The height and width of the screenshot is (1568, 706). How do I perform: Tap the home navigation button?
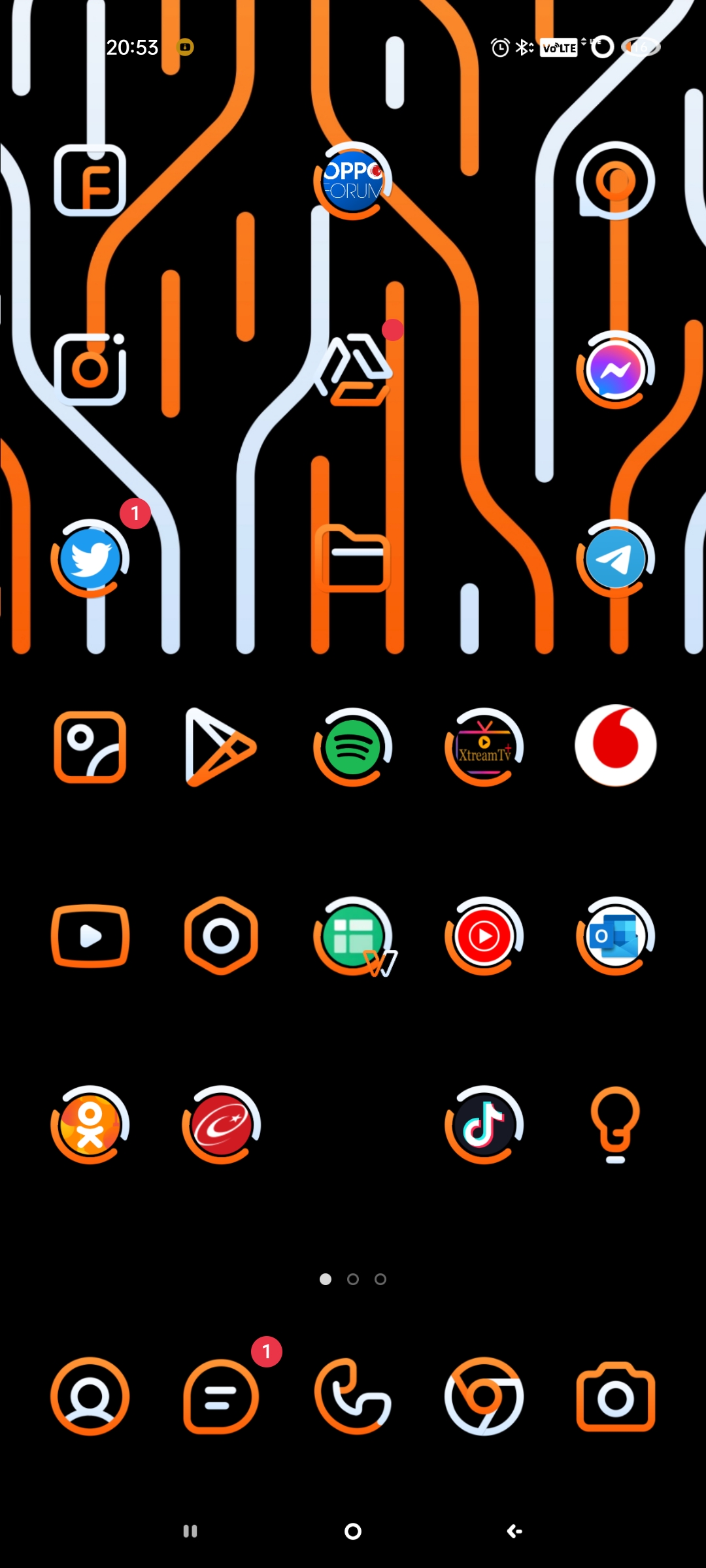pyautogui.click(x=353, y=1531)
